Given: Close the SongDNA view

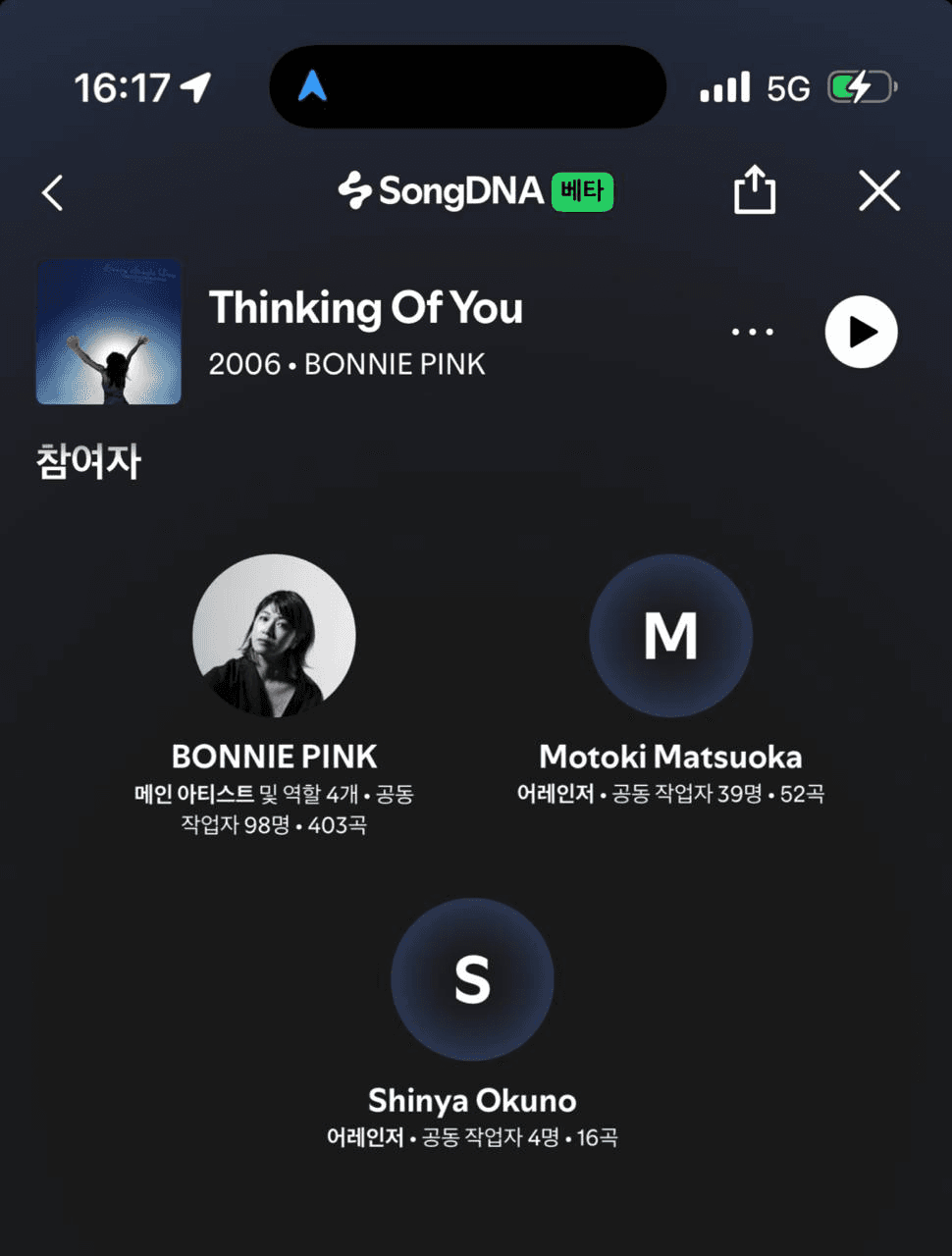Looking at the screenshot, I should pos(878,190).
